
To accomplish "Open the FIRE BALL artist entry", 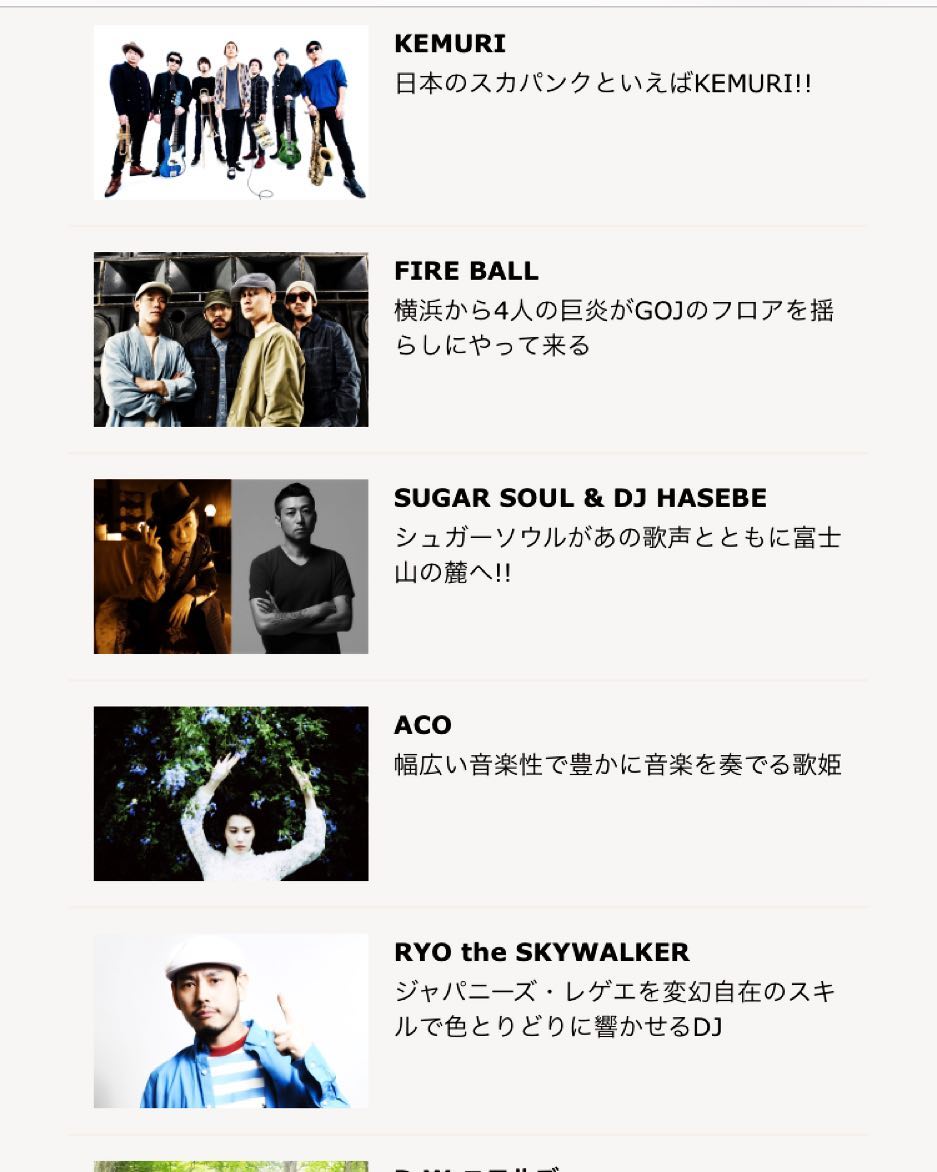I will pos(466,271).
